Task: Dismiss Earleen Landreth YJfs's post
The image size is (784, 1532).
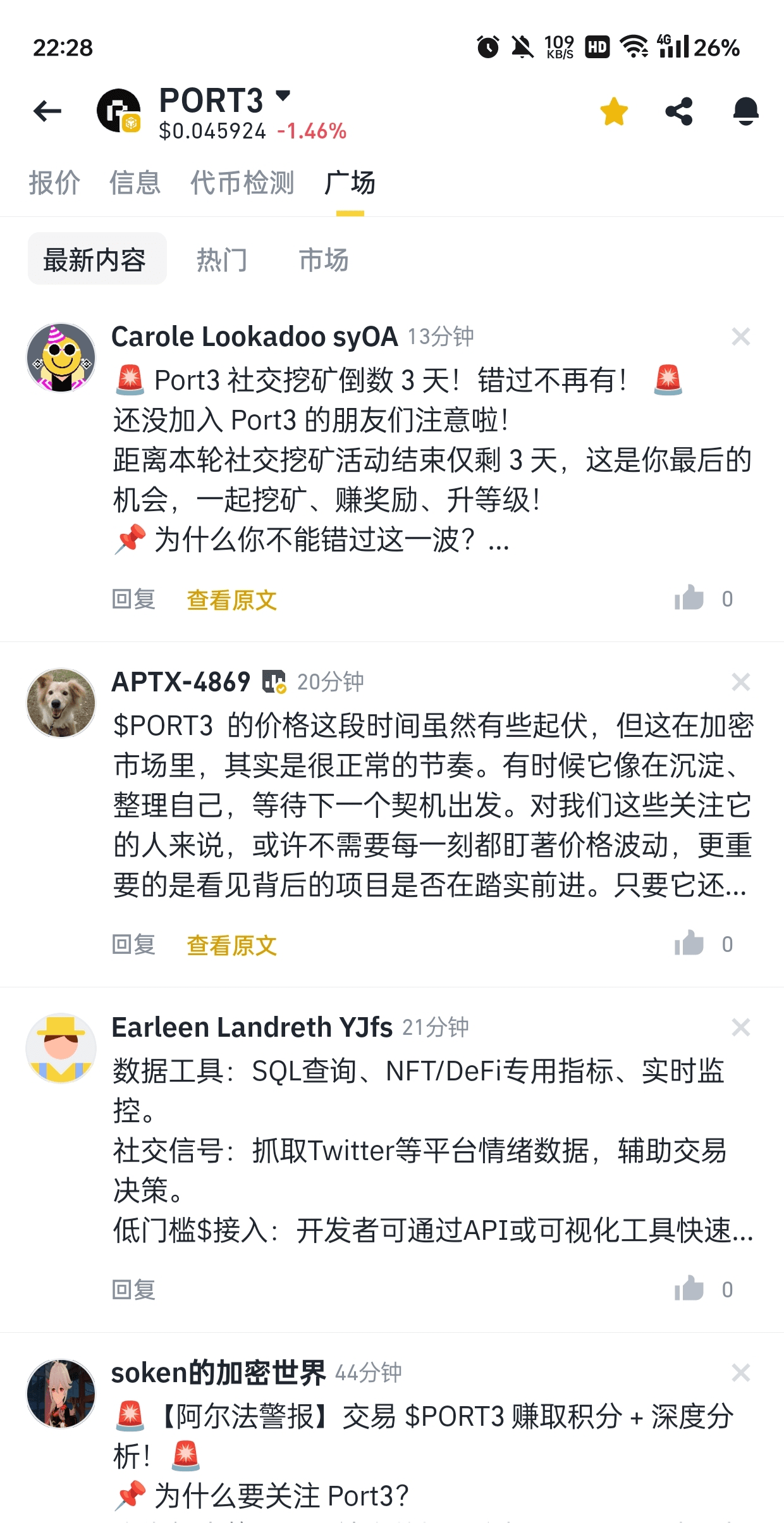Action: coord(741,1027)
